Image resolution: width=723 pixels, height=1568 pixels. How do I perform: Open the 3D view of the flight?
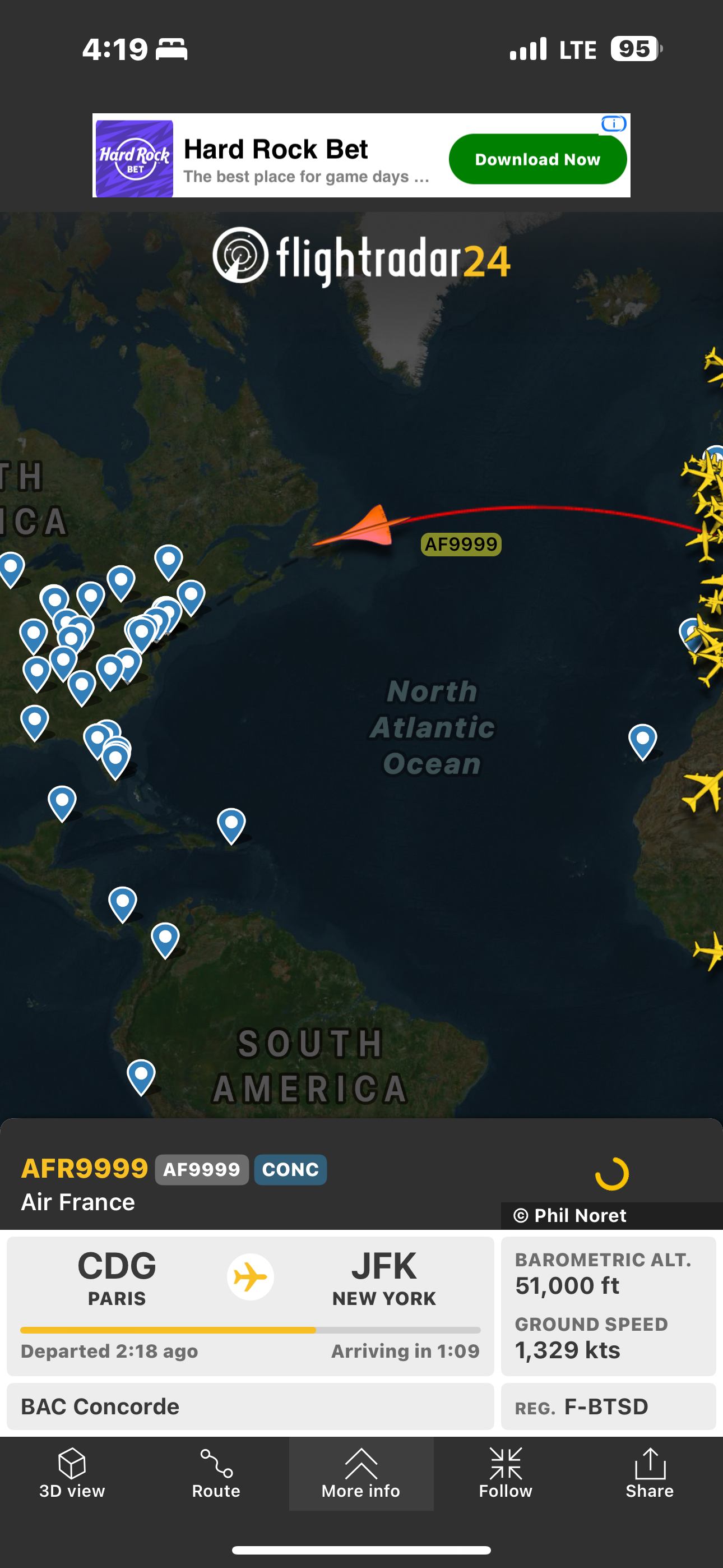pos(72,1473)
